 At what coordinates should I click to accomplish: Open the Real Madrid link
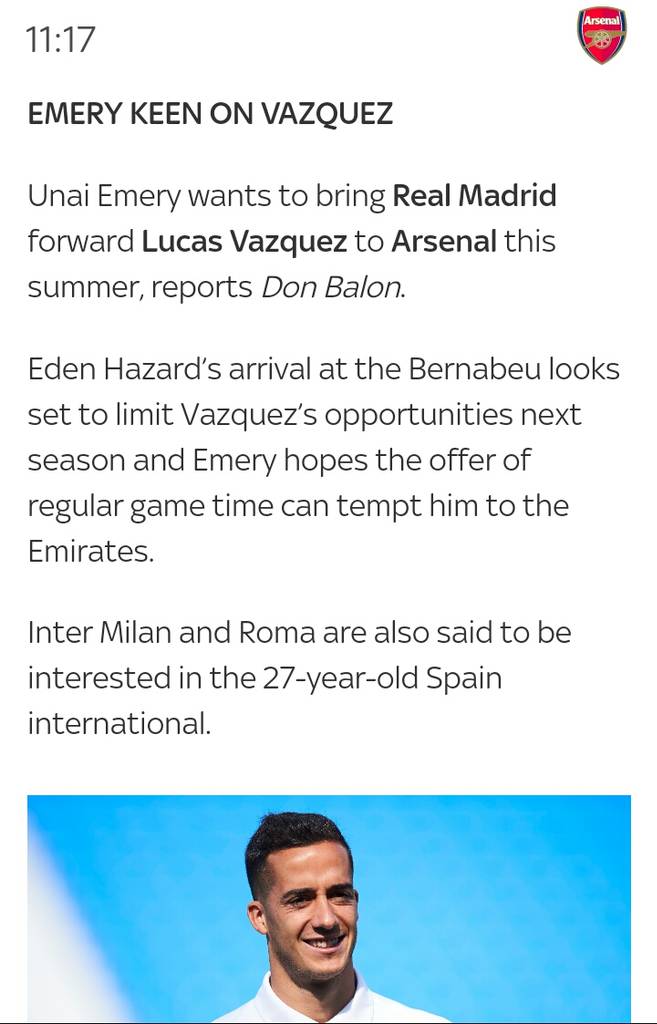coord(474,195)
